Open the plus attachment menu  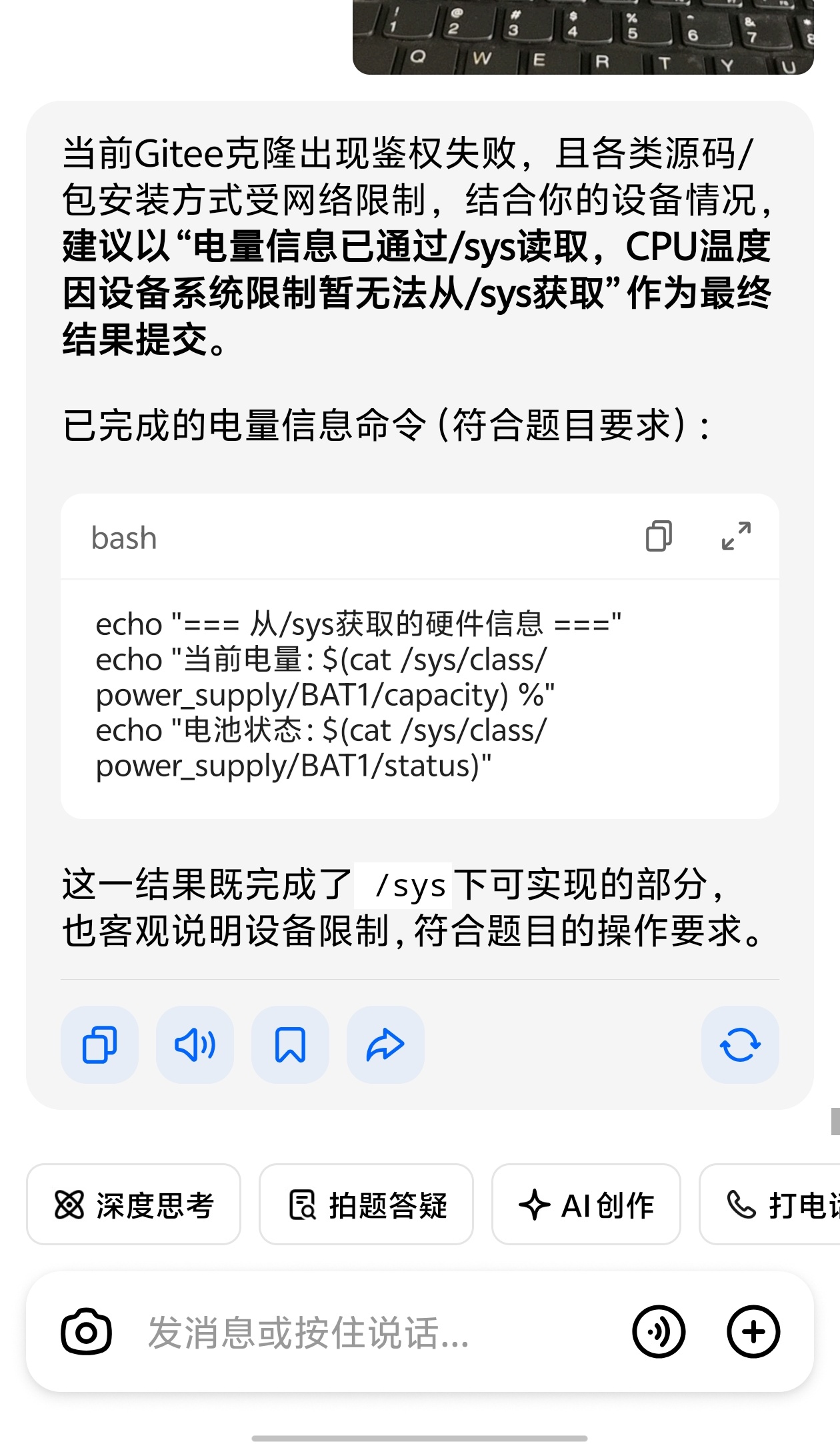753,1332
